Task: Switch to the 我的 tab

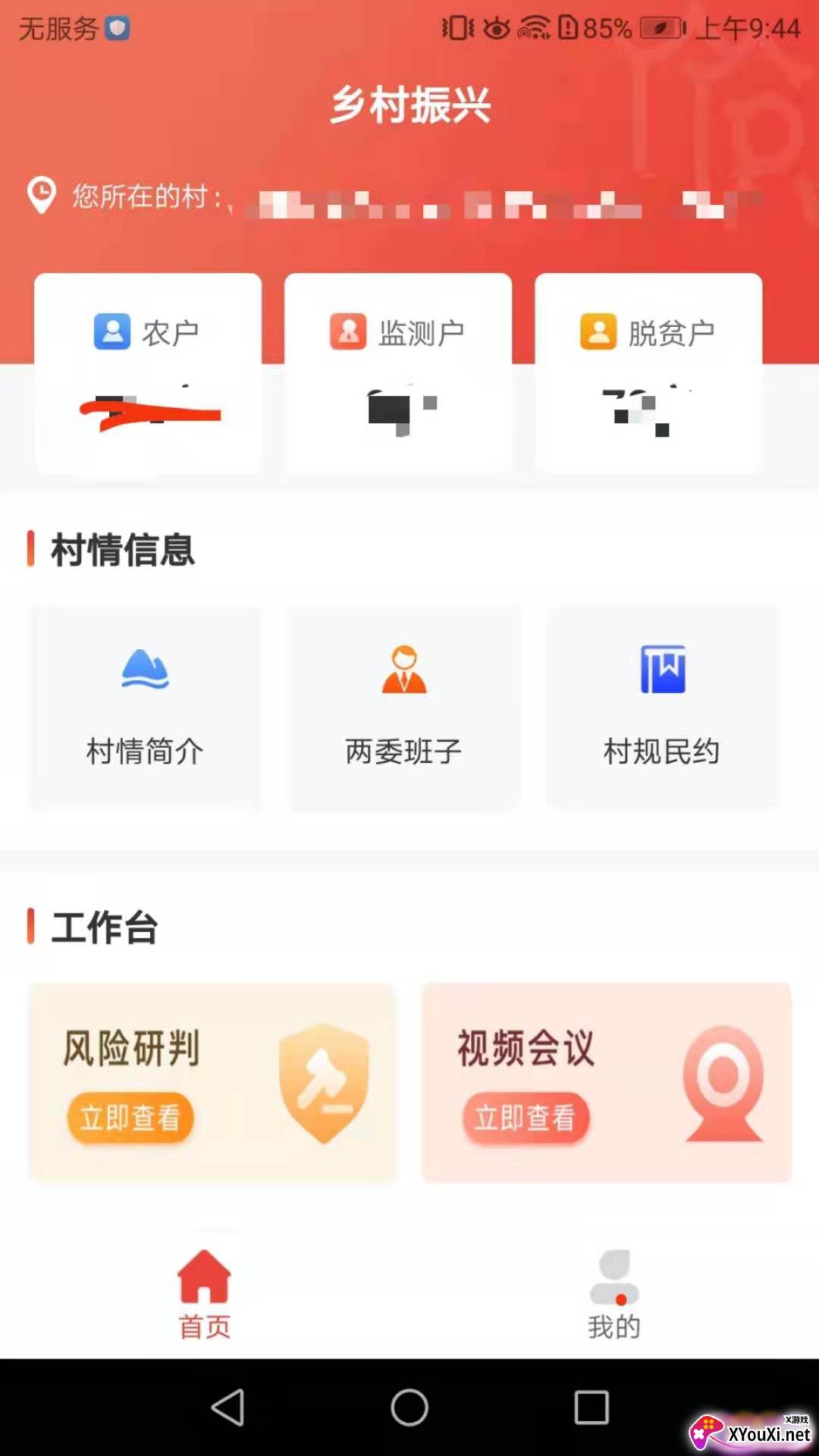Action: click(614, 1295)
